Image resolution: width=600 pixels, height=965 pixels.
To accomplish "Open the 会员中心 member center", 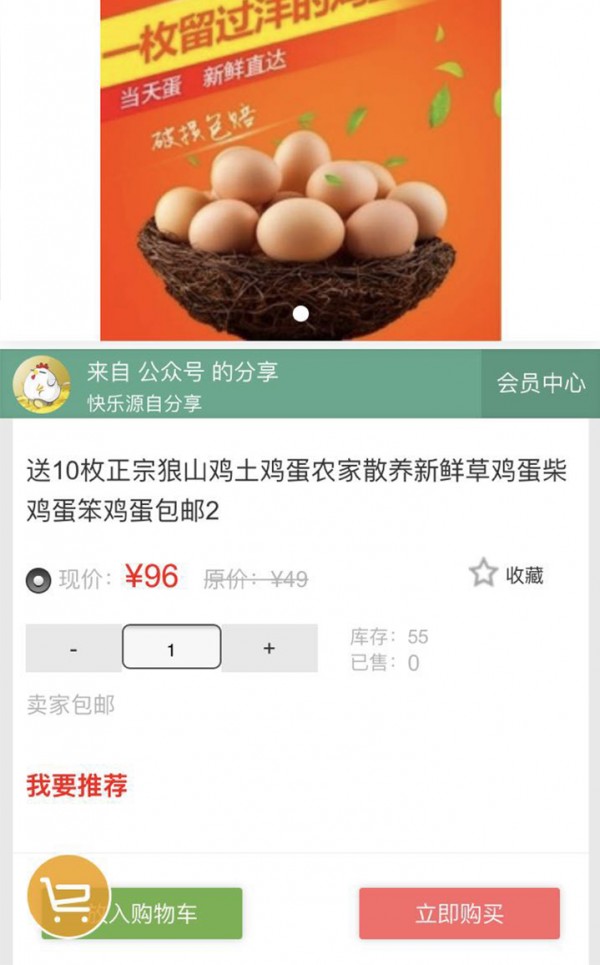I will point(541,384).
